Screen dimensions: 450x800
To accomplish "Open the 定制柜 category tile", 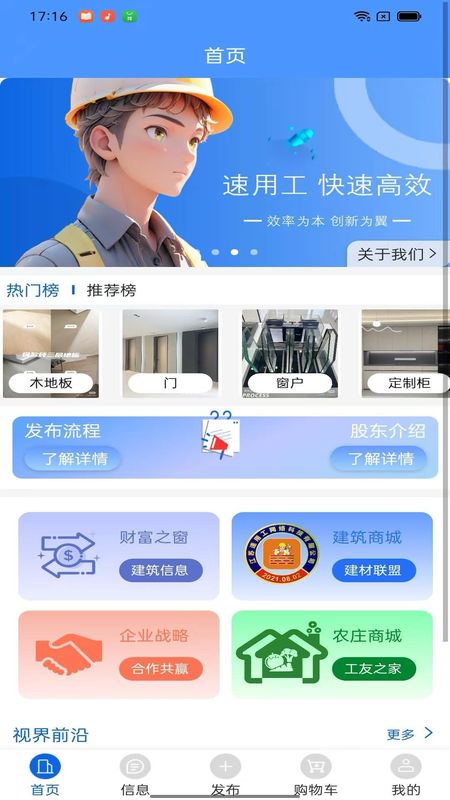I will (x=406, y=354).
